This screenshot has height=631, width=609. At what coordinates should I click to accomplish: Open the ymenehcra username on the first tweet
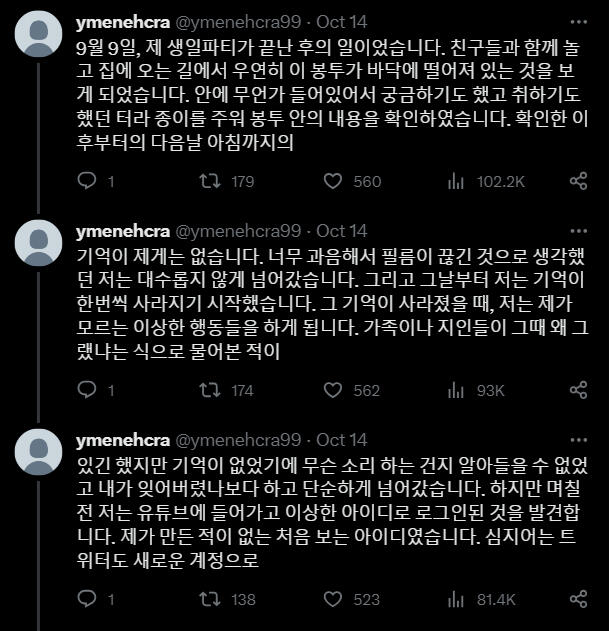click(x=122, y=22)
